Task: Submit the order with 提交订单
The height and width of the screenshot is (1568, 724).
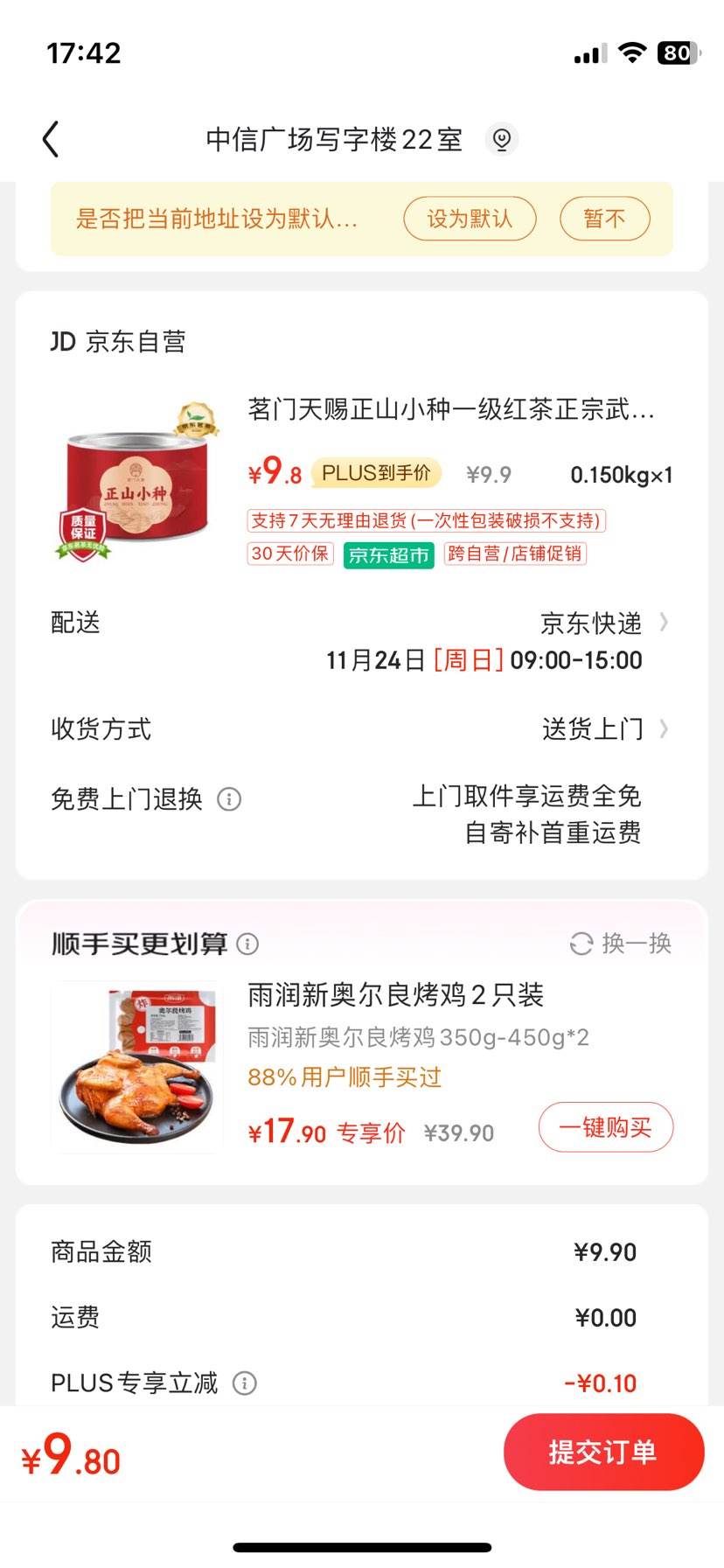Action: click(603, 1452)
